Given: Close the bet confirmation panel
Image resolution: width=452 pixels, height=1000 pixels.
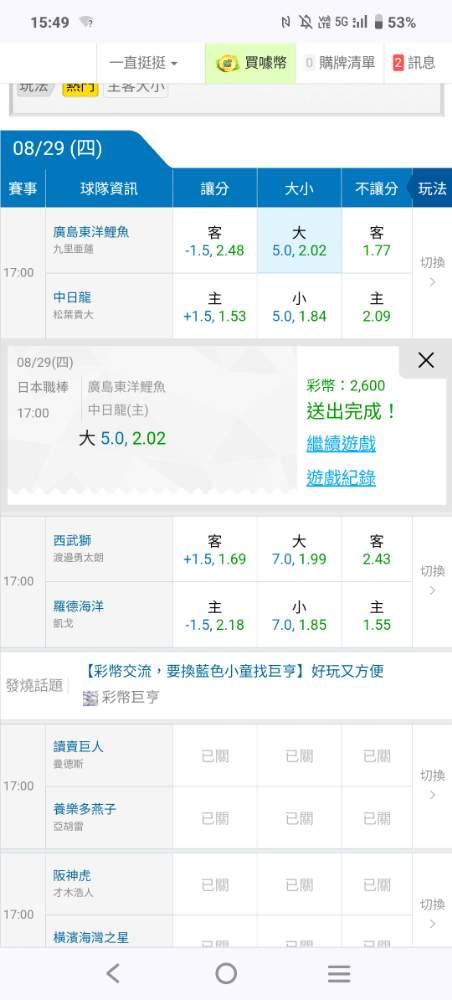Looking at the screenshot, I should (x=426, y=361).
